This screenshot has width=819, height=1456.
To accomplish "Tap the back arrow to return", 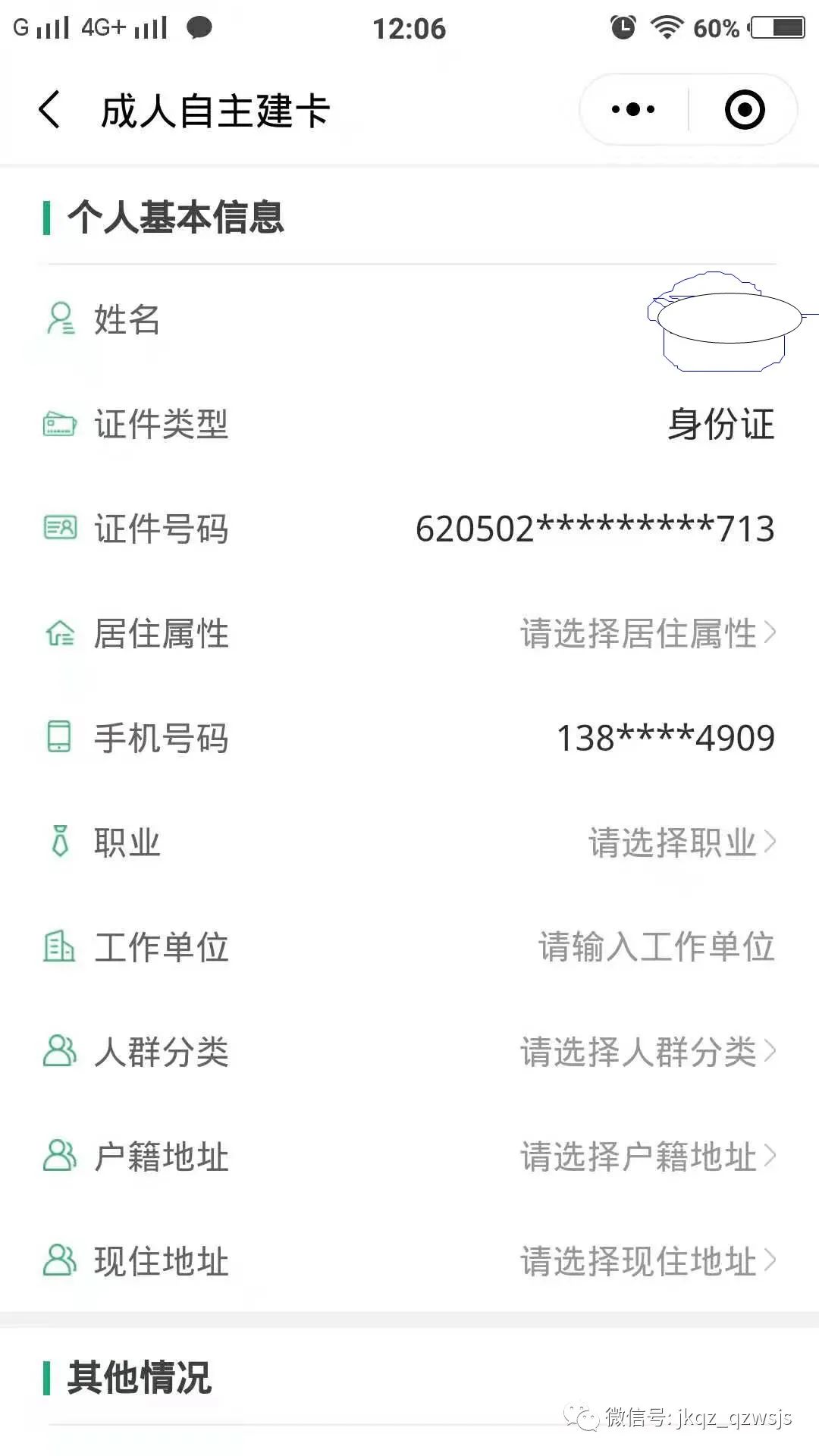I will pos(49,108).
